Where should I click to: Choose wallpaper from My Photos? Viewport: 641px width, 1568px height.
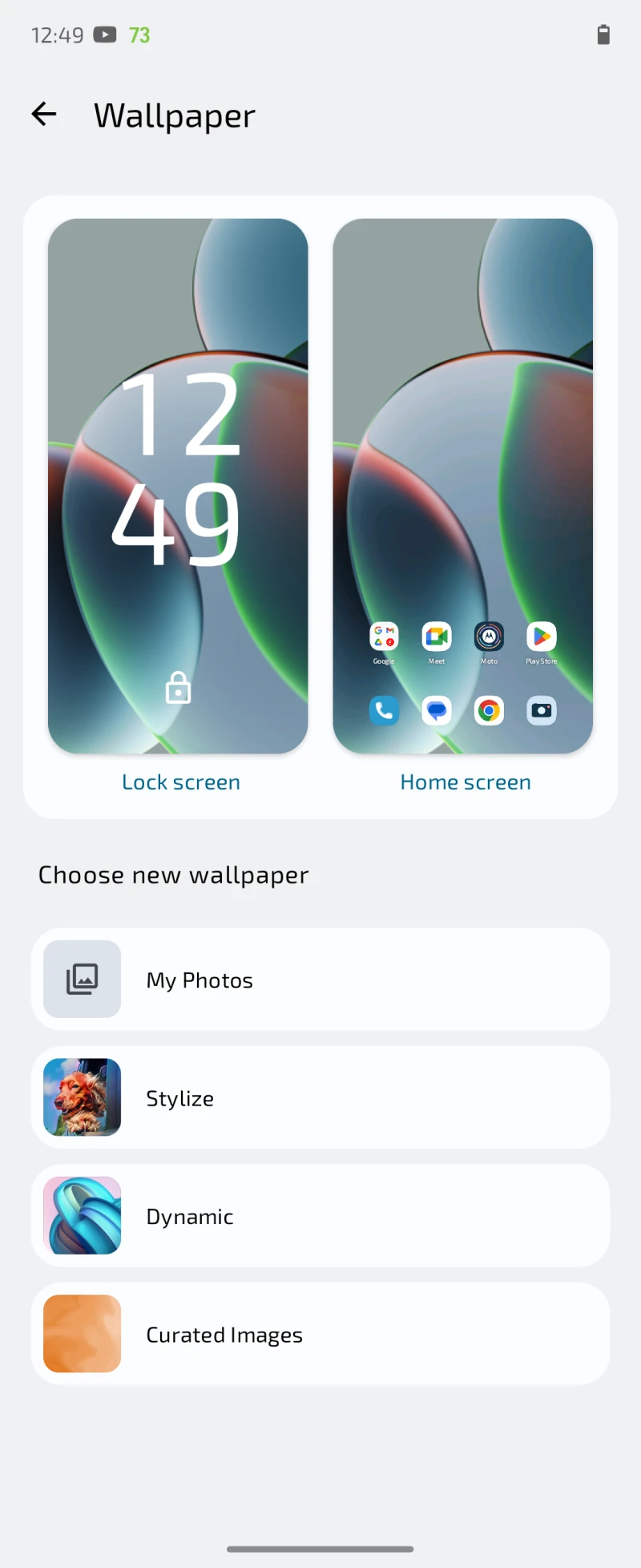[320, 980]
